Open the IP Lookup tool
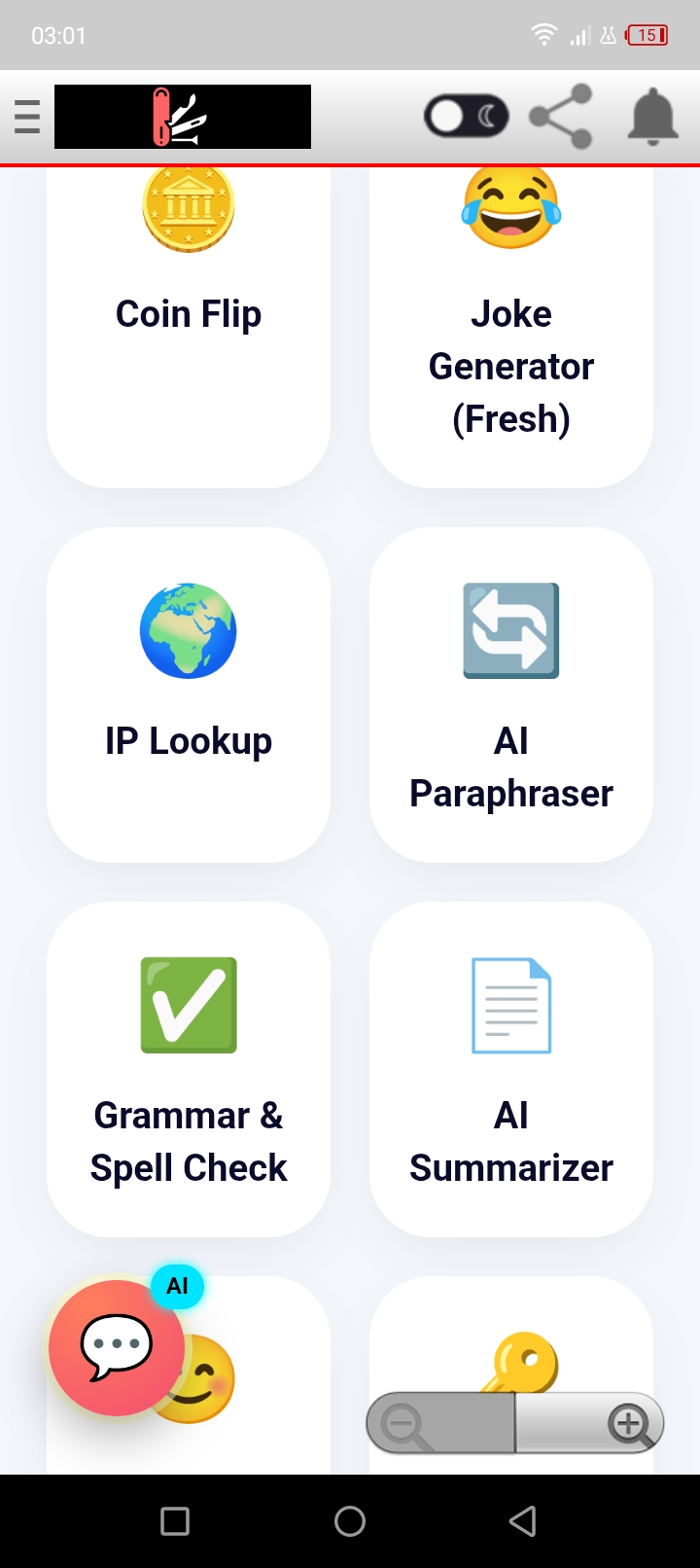The width and height of the screenshot is (700, 1568). [189, 695]
